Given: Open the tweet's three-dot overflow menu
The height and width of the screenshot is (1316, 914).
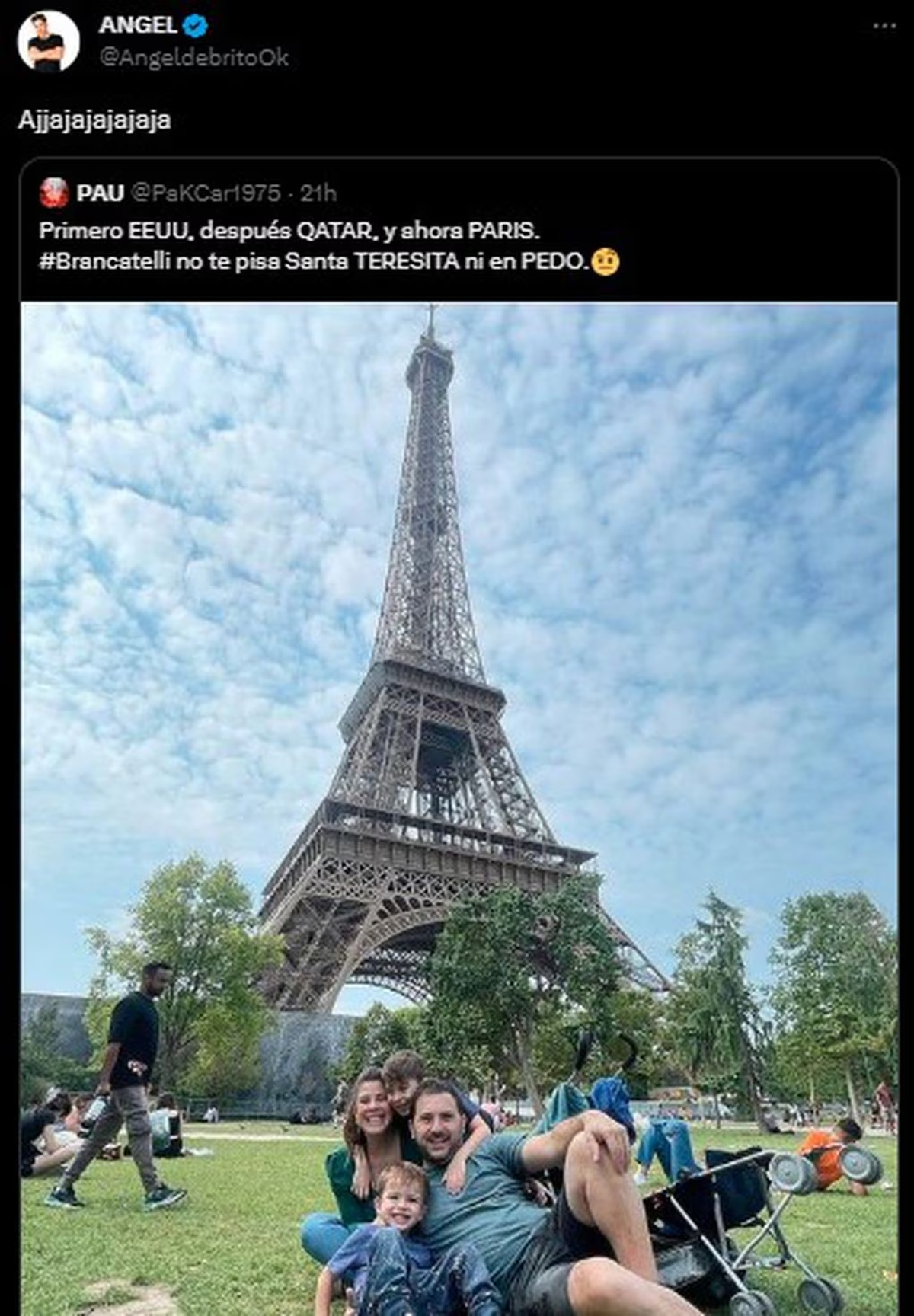Looking at the screenshot, I should coord(884,26).
